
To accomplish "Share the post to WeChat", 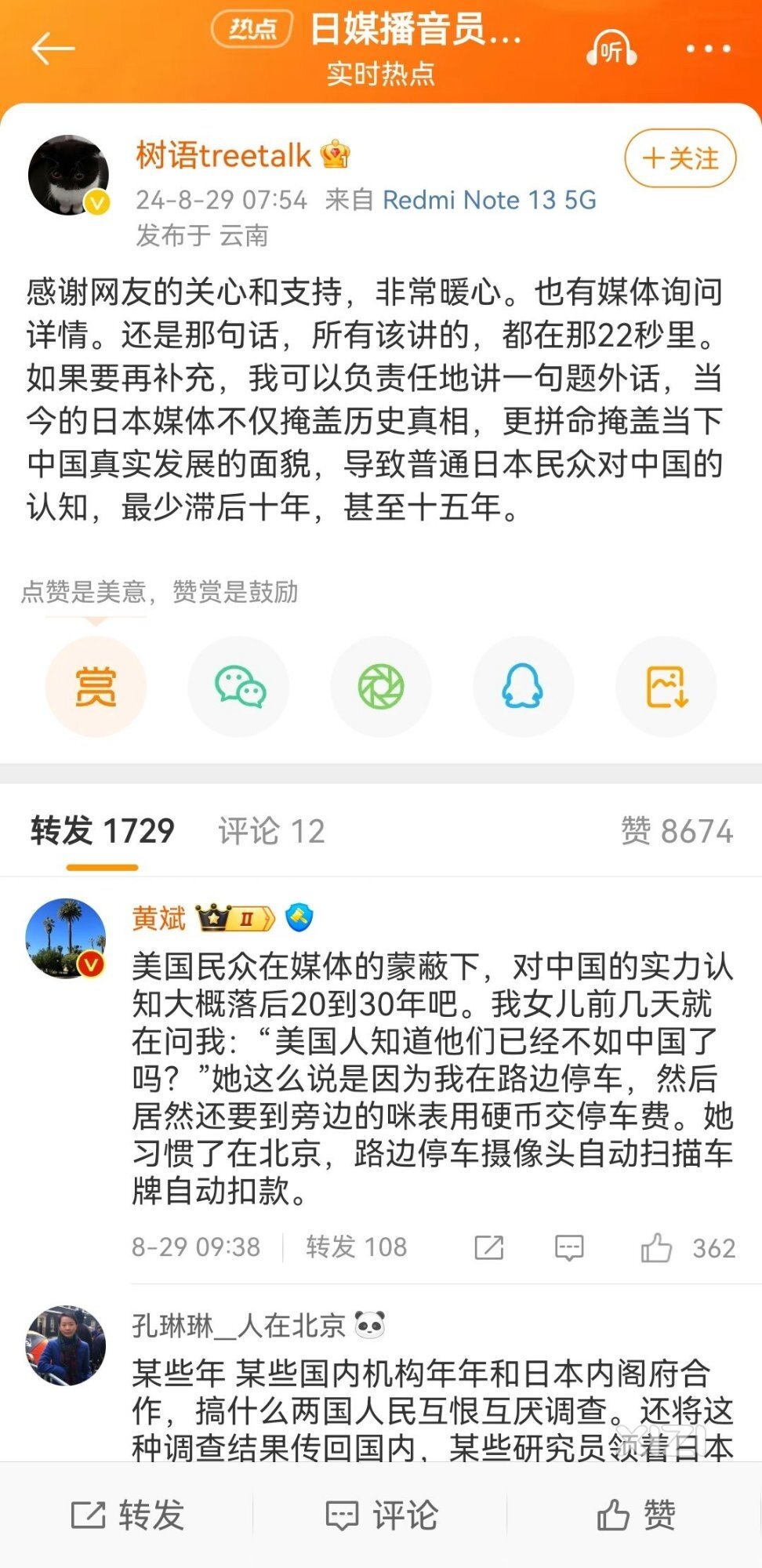I will tap(239, 687).
